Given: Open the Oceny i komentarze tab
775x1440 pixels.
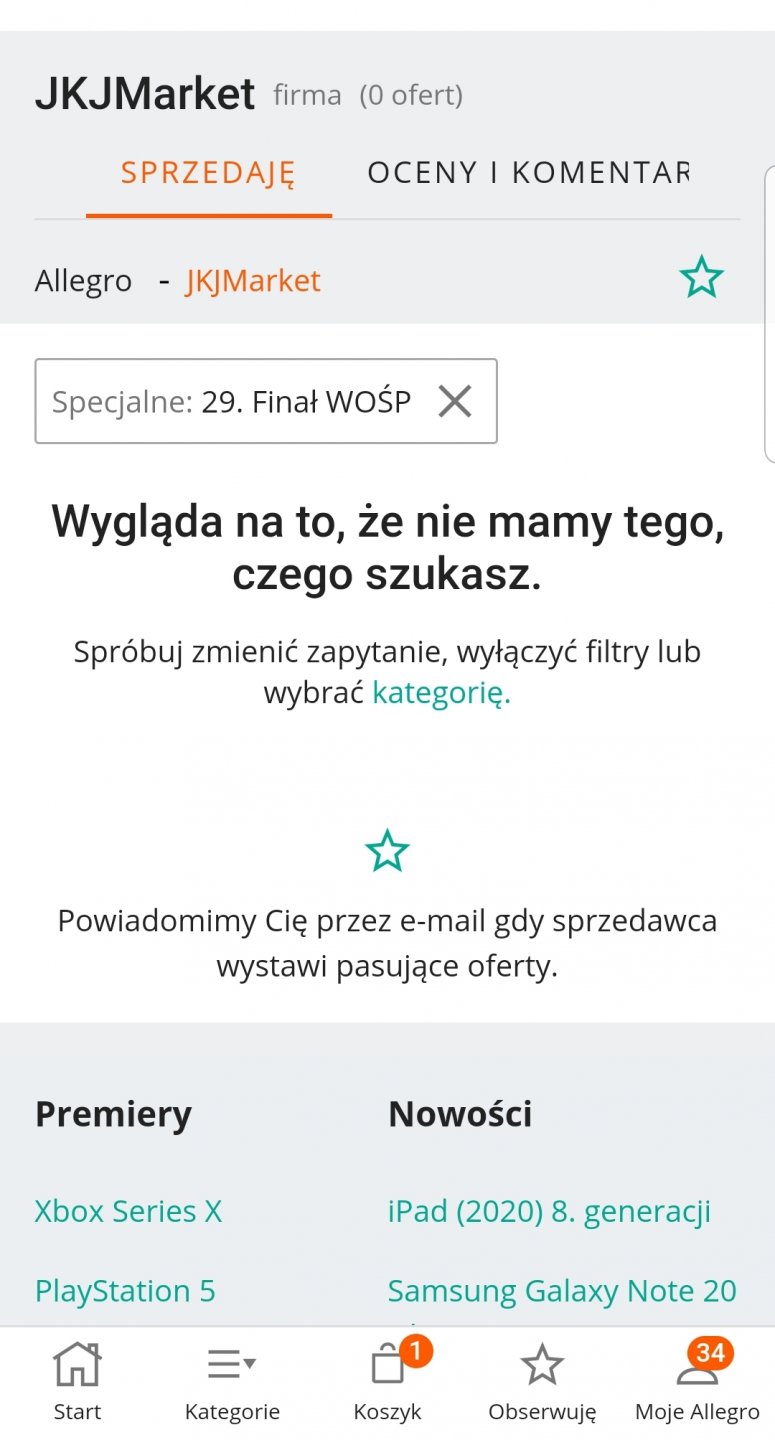Looking at the screenshot, I should pyautogui.click(x=528, y=173).
